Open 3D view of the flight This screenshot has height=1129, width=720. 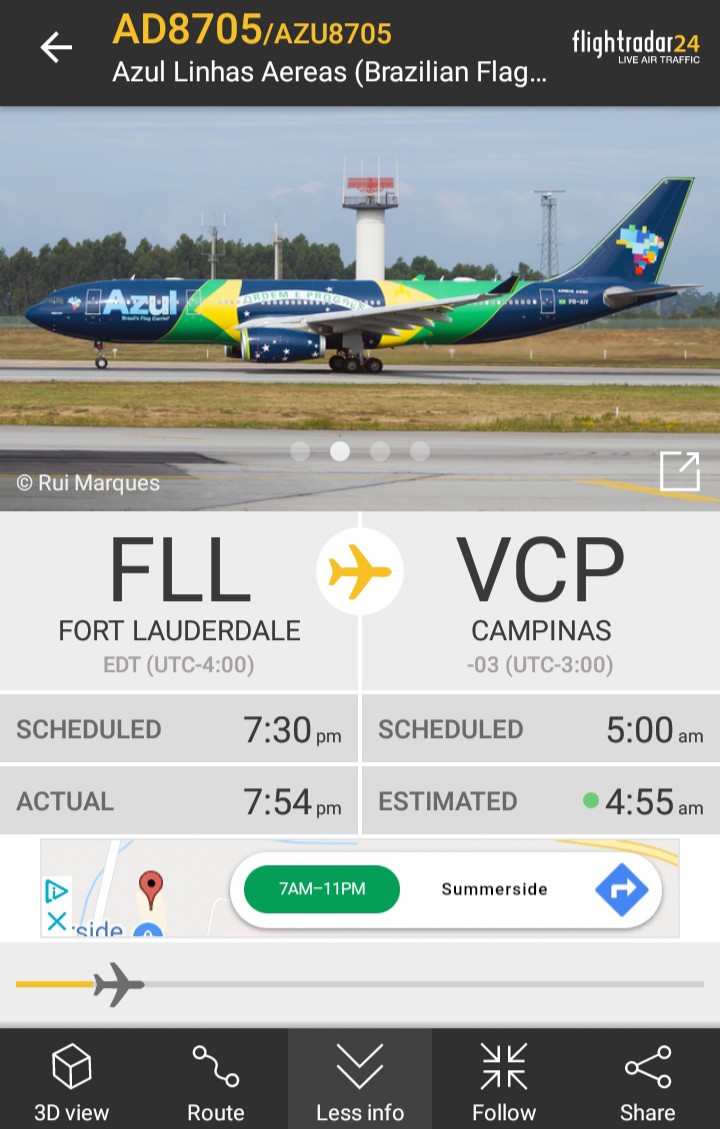click(x=72, y=1080)
